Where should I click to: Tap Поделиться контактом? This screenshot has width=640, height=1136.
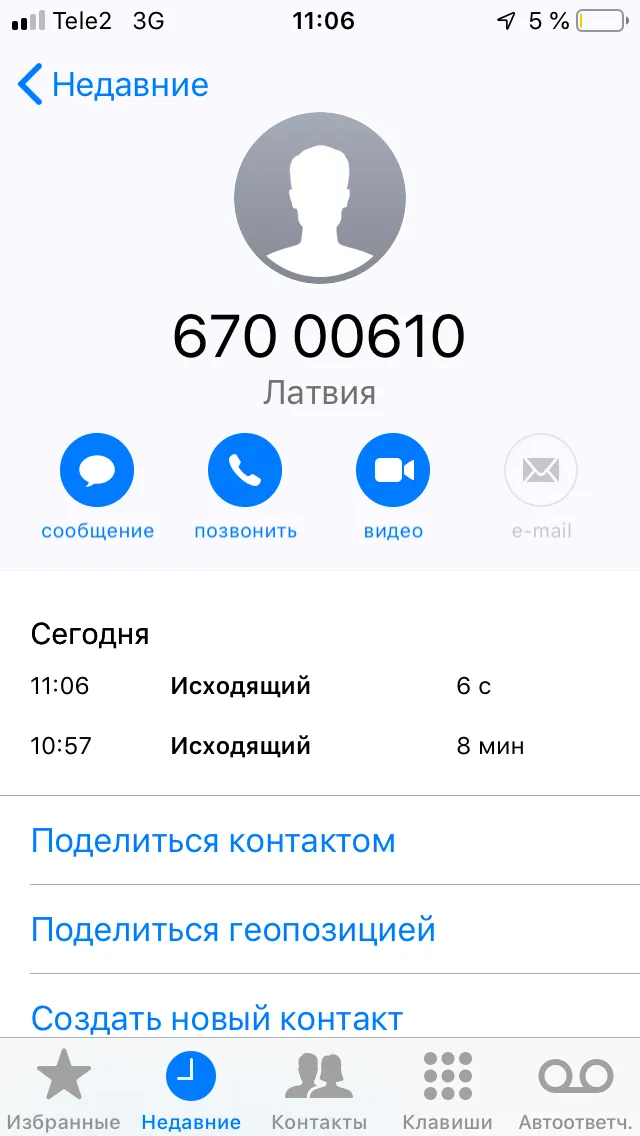click(320, 840)
